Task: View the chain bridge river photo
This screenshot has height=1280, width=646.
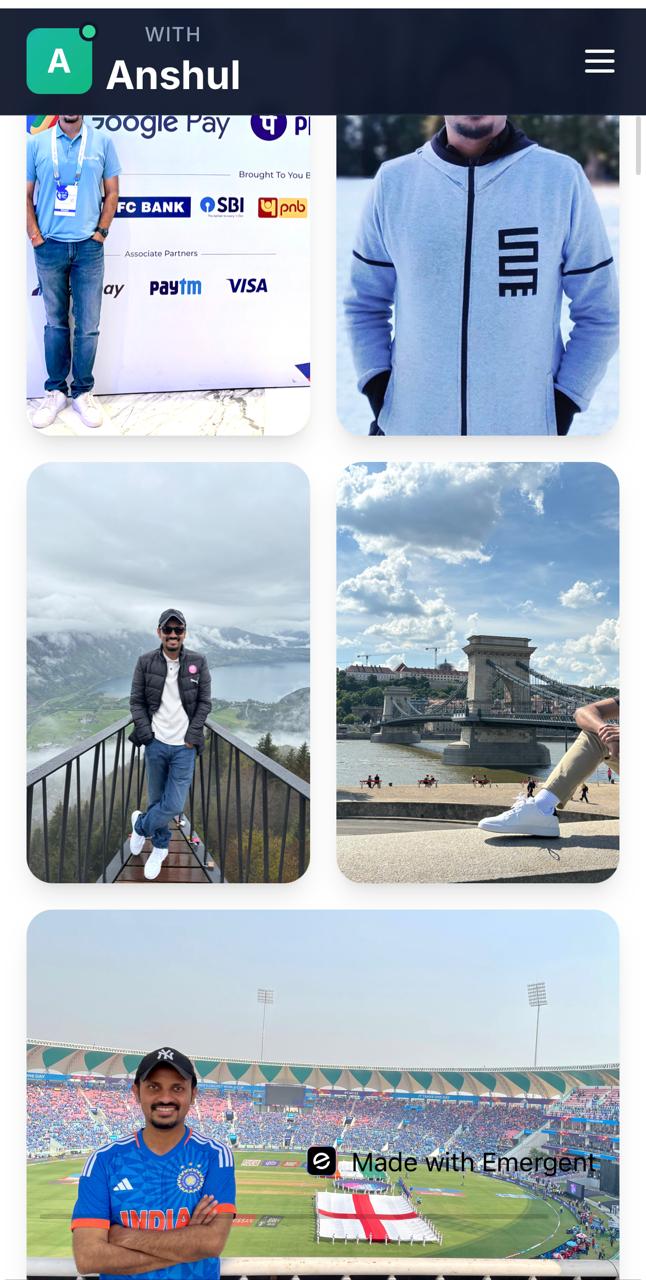Action: 477,672
